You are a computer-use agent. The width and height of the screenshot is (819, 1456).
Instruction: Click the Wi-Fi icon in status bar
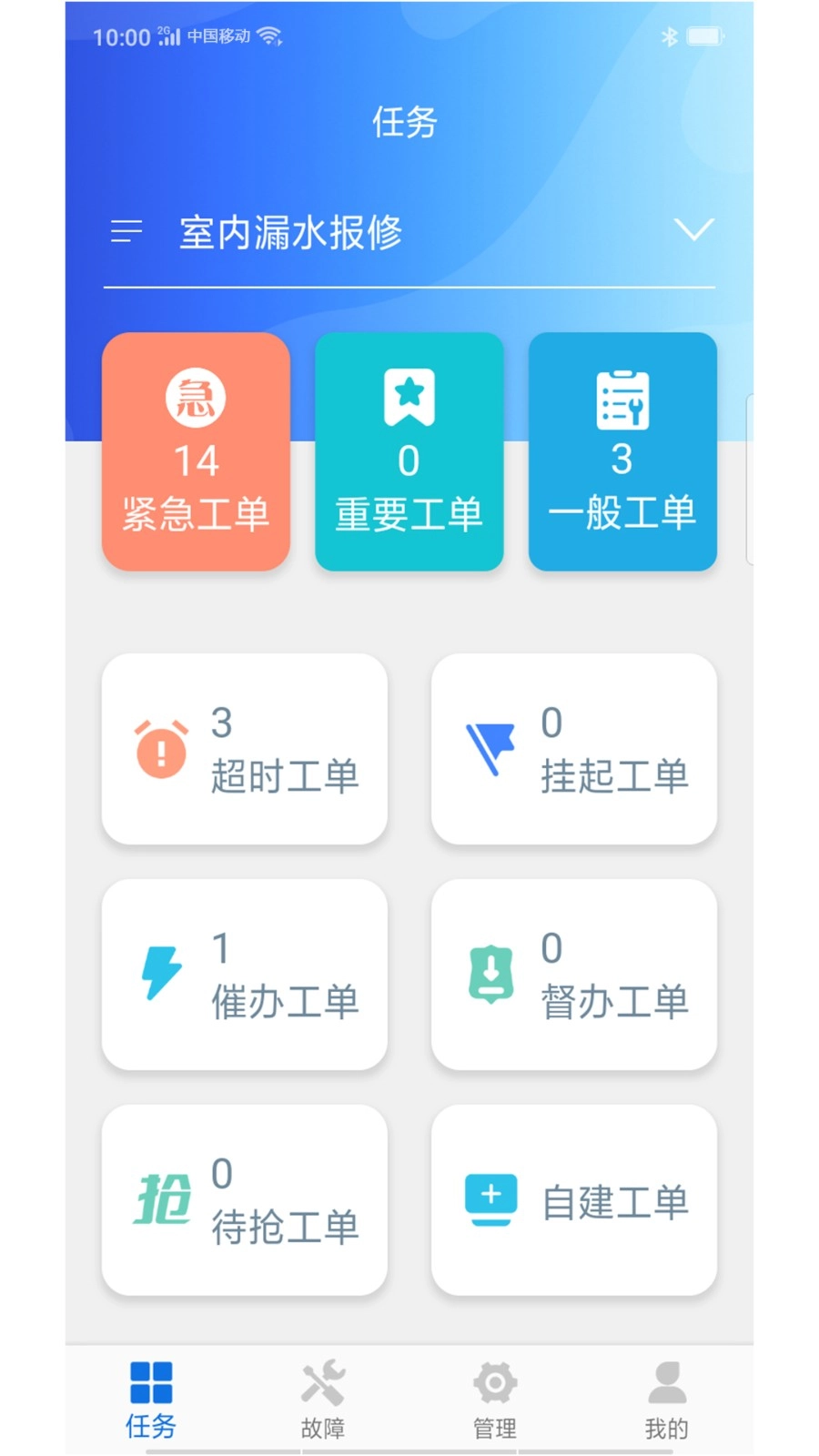(x=268, y=38)
